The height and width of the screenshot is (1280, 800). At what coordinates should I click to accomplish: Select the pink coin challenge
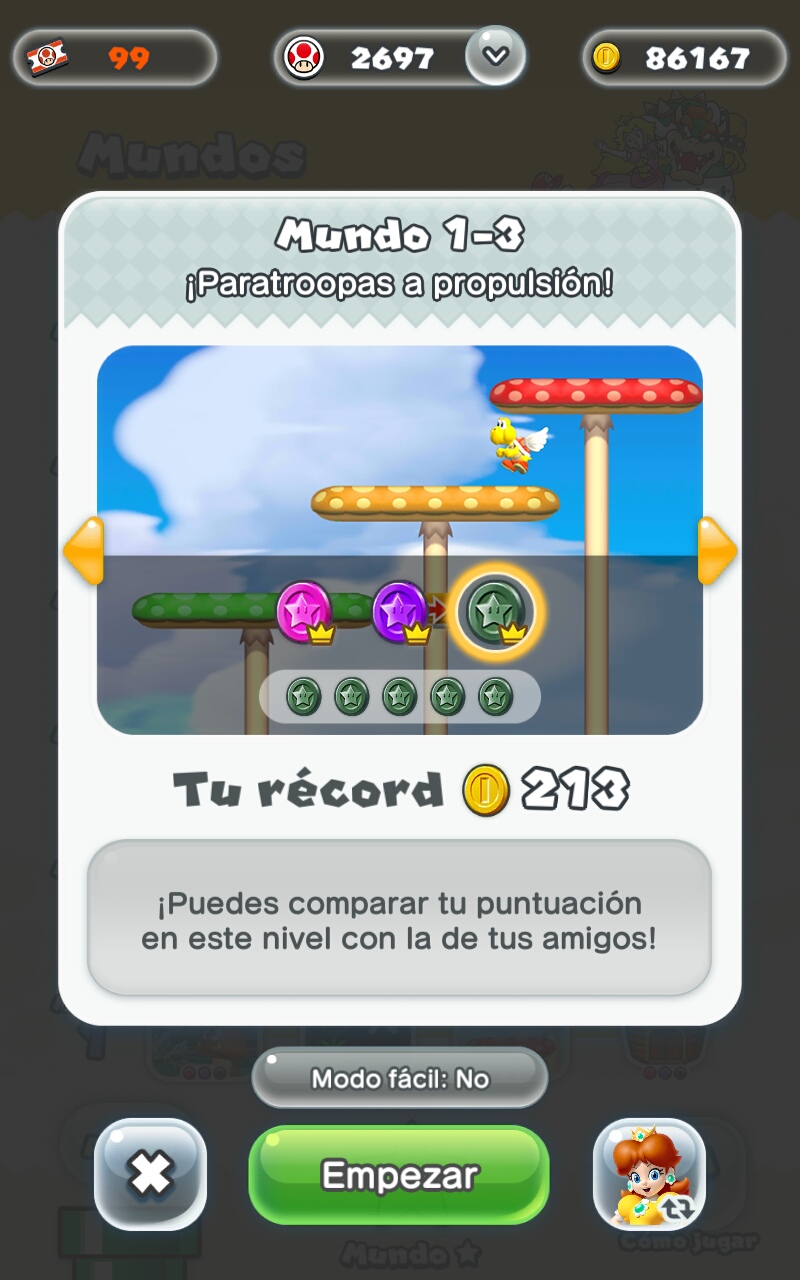coord(302,610)
